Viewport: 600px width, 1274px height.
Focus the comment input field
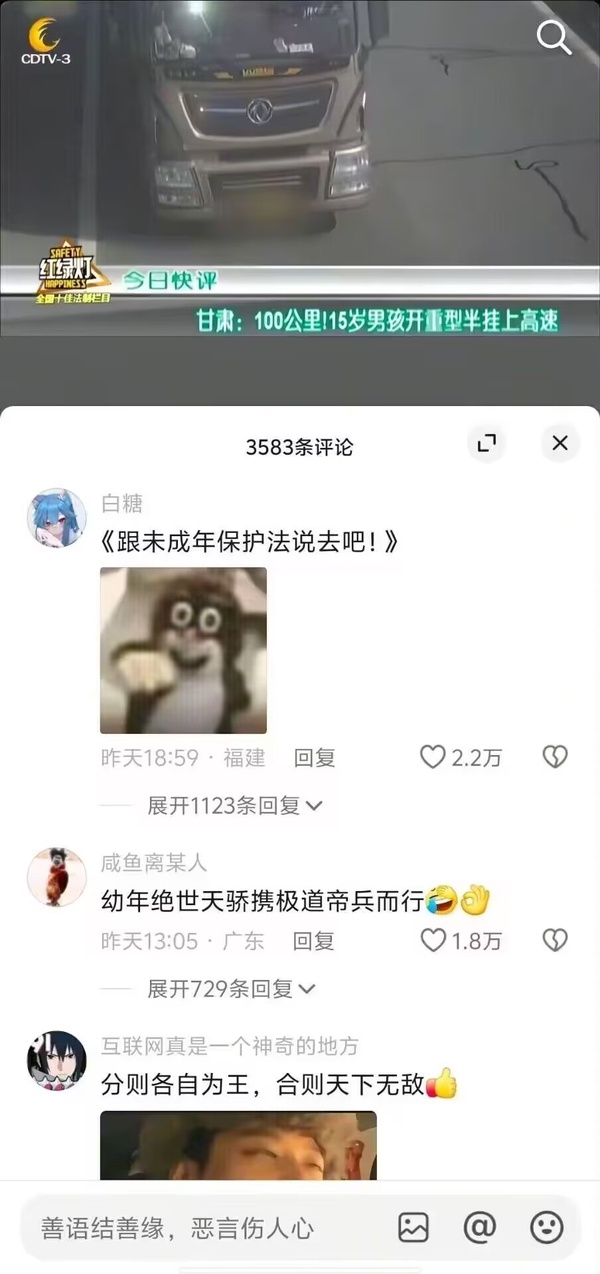coord(200,1227)
